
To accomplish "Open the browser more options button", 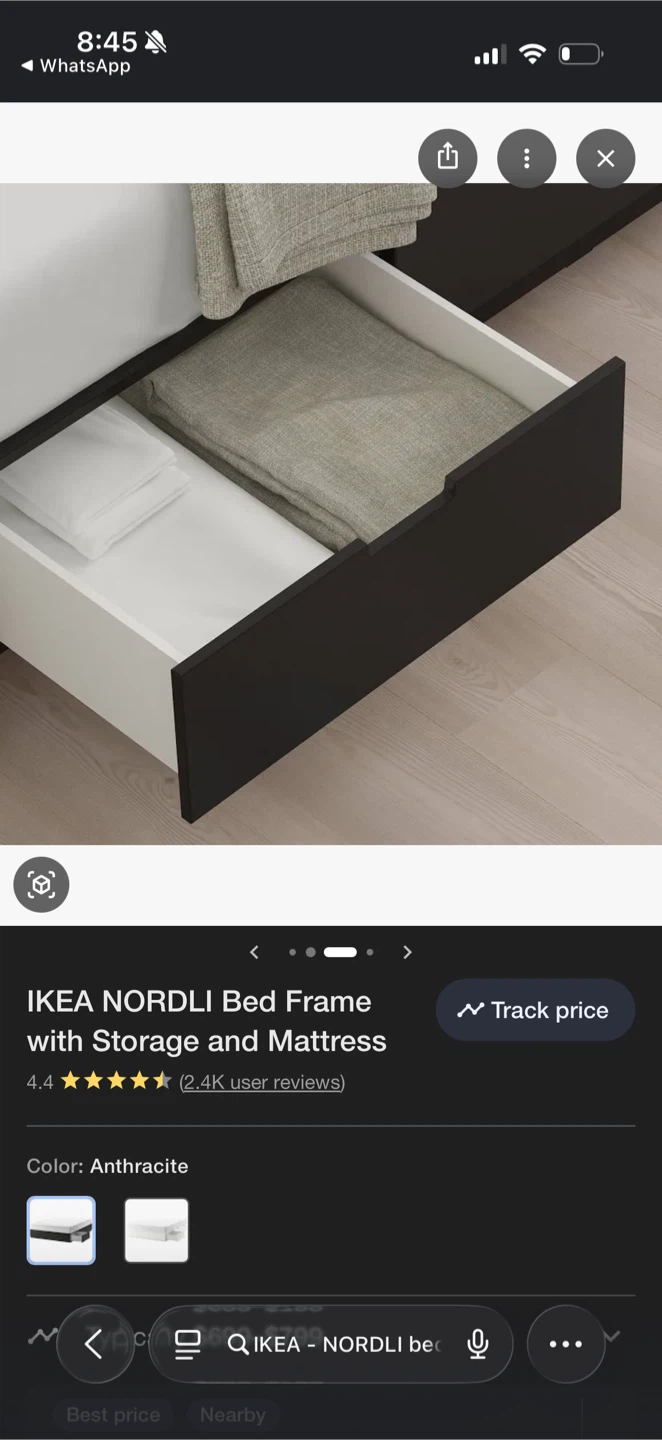I will pos(565,1344).
